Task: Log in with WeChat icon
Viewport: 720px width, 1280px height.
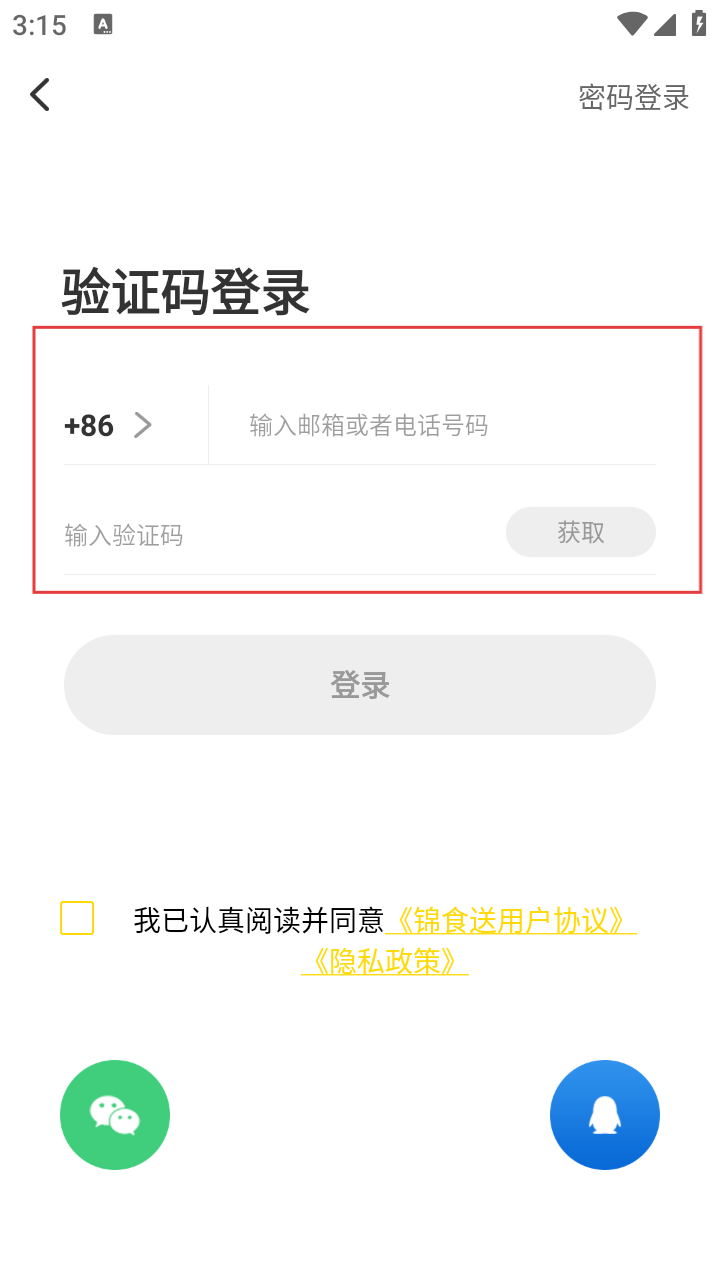Action: tap(115, 1115)
